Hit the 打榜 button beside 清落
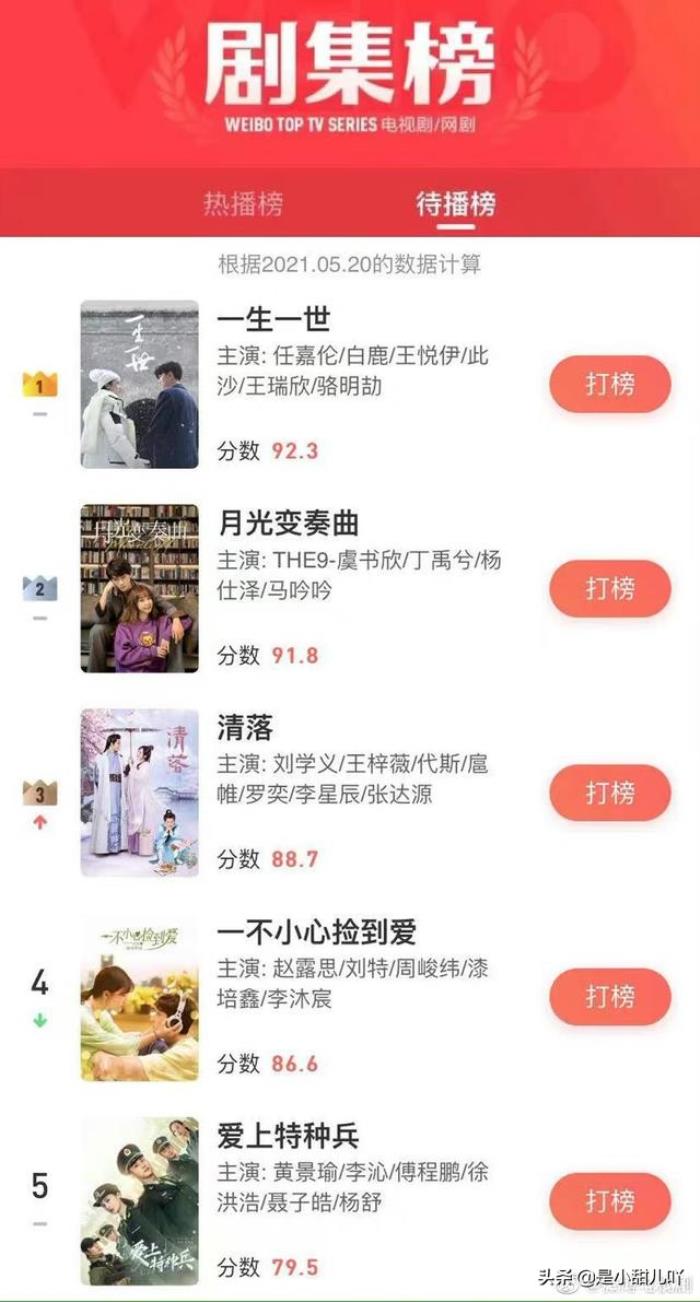 [x=610, y=793]
